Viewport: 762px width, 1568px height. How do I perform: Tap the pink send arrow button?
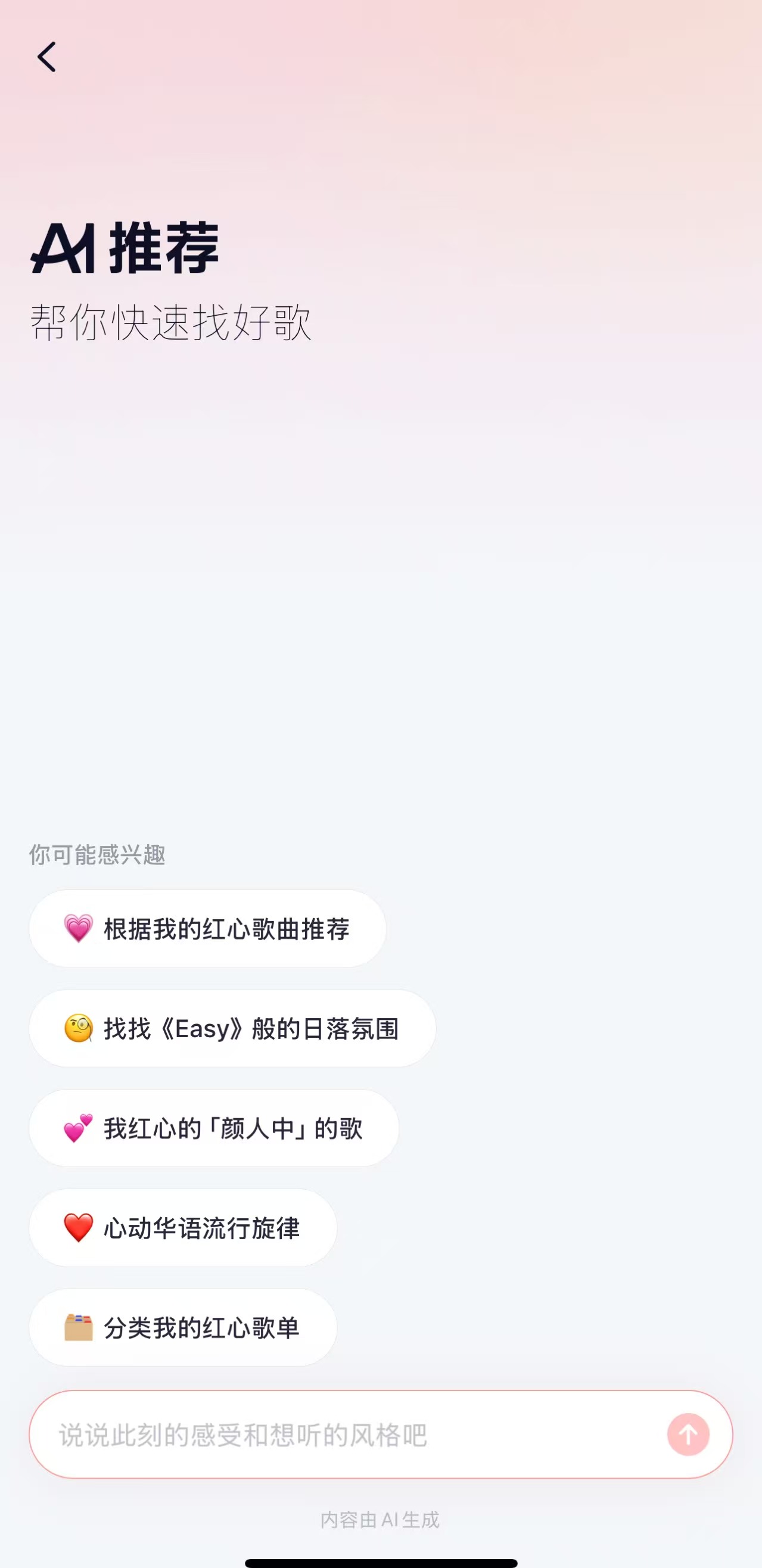pos(688,1435)
